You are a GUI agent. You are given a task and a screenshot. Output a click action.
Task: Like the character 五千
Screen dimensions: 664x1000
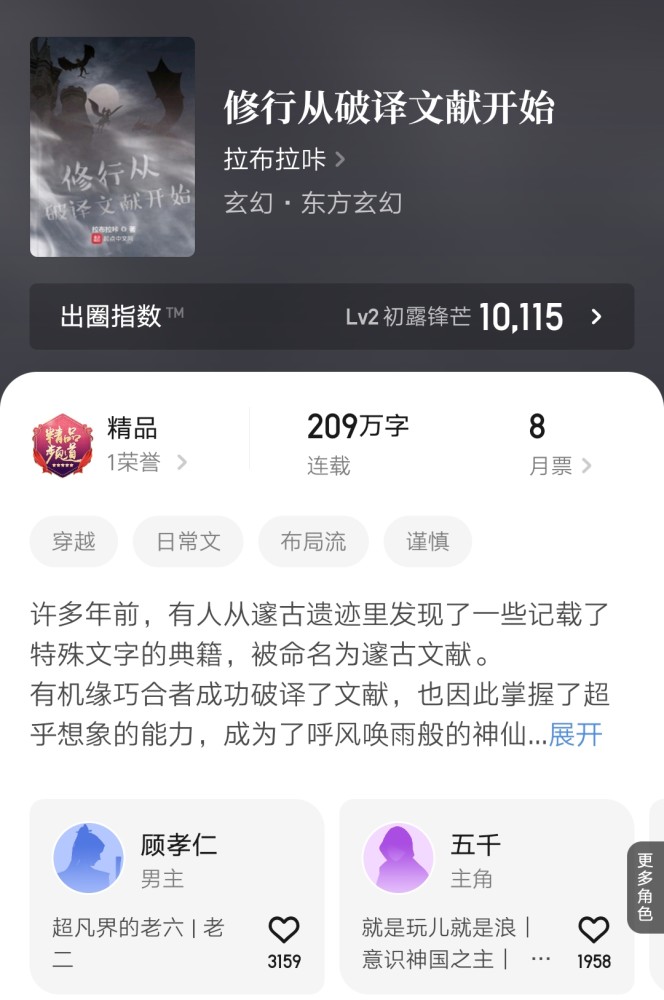pyautogui.click(x=593, y=931)
